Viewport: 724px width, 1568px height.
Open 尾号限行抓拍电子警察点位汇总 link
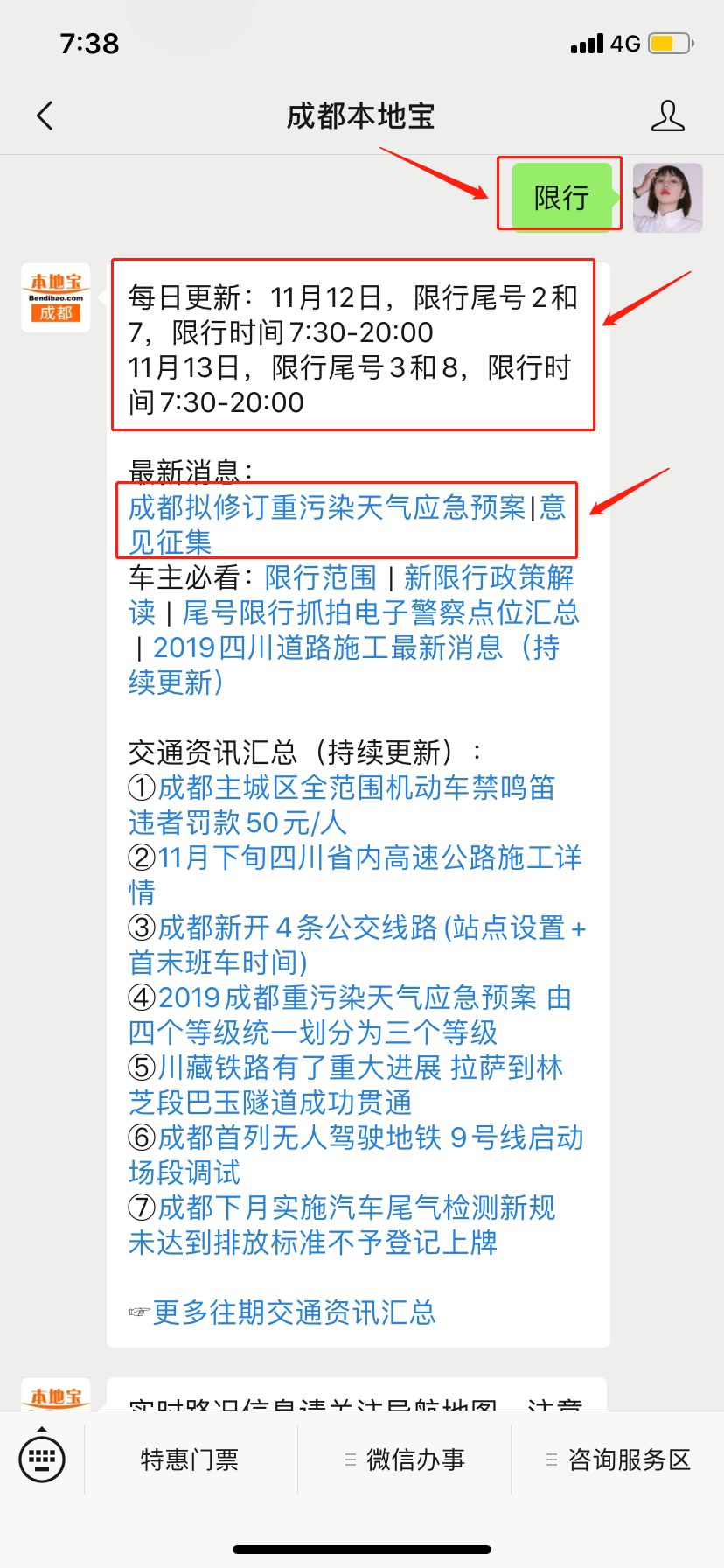click(x=380, y=612)
